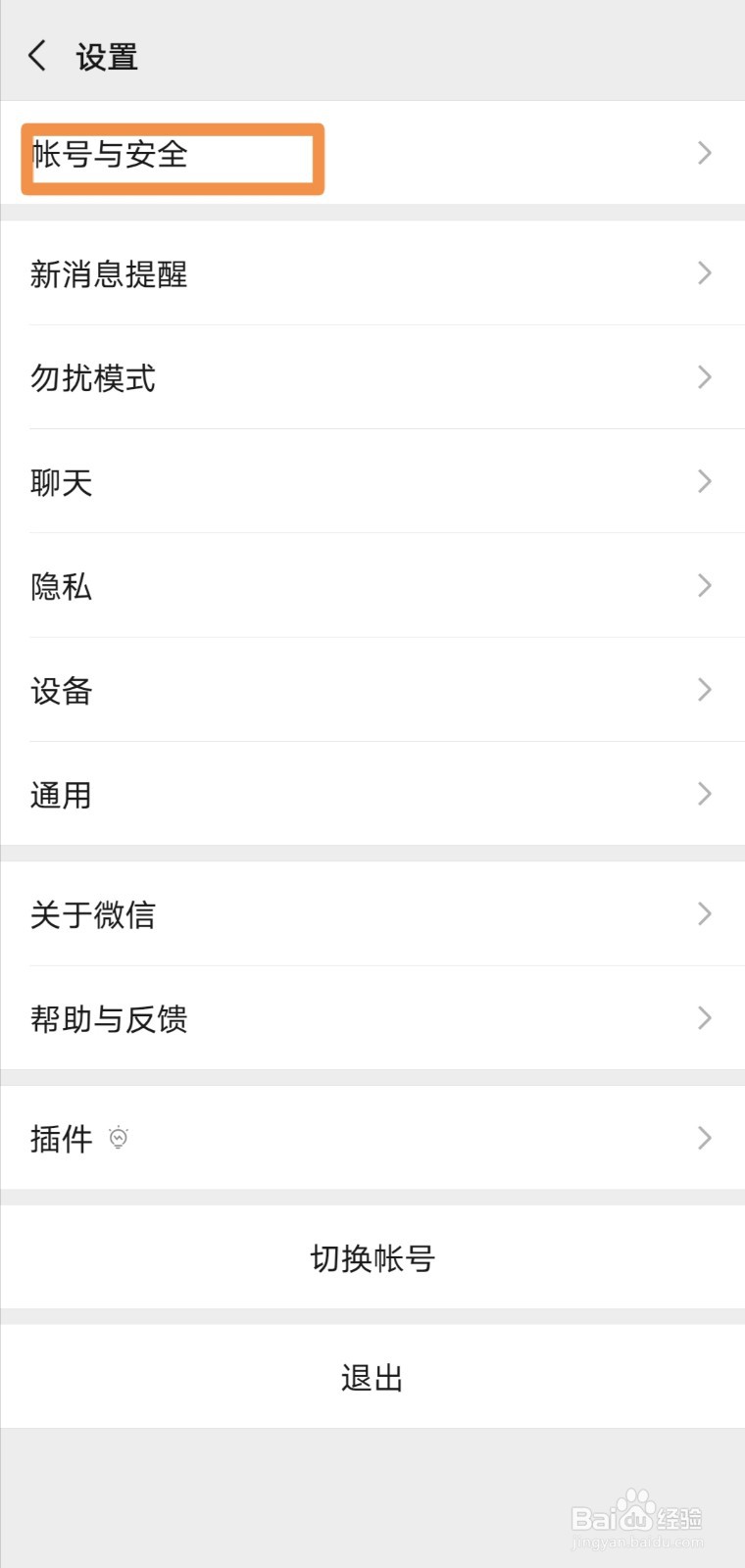
Task: Tap the back arrow to leave Settings
Action: [x=37, y=57]
